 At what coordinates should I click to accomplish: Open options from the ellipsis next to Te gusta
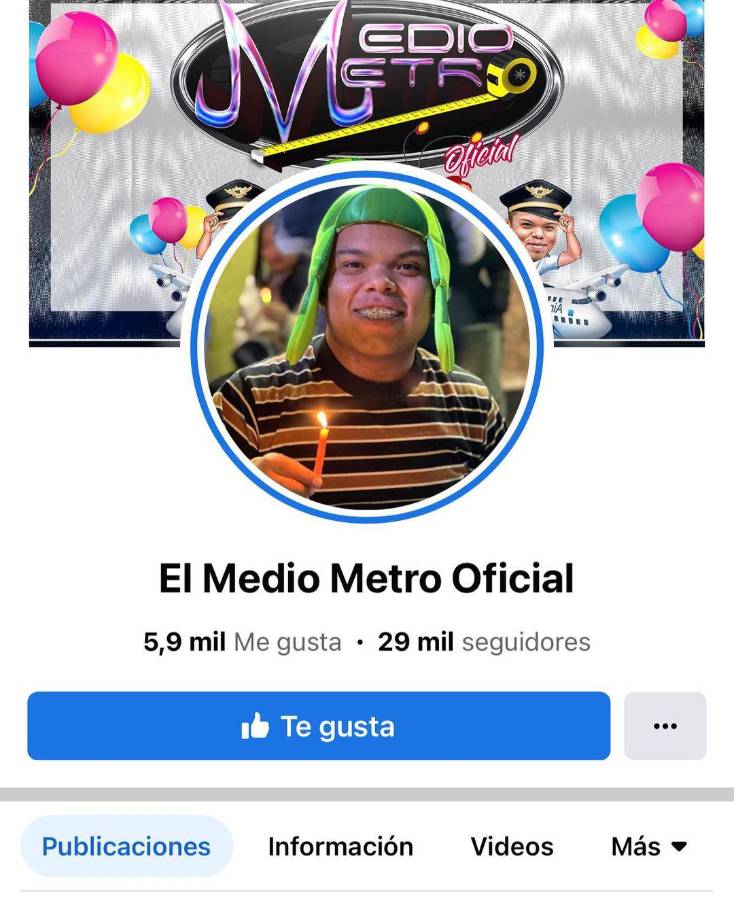pyautogui.click(x=665, y=727)
